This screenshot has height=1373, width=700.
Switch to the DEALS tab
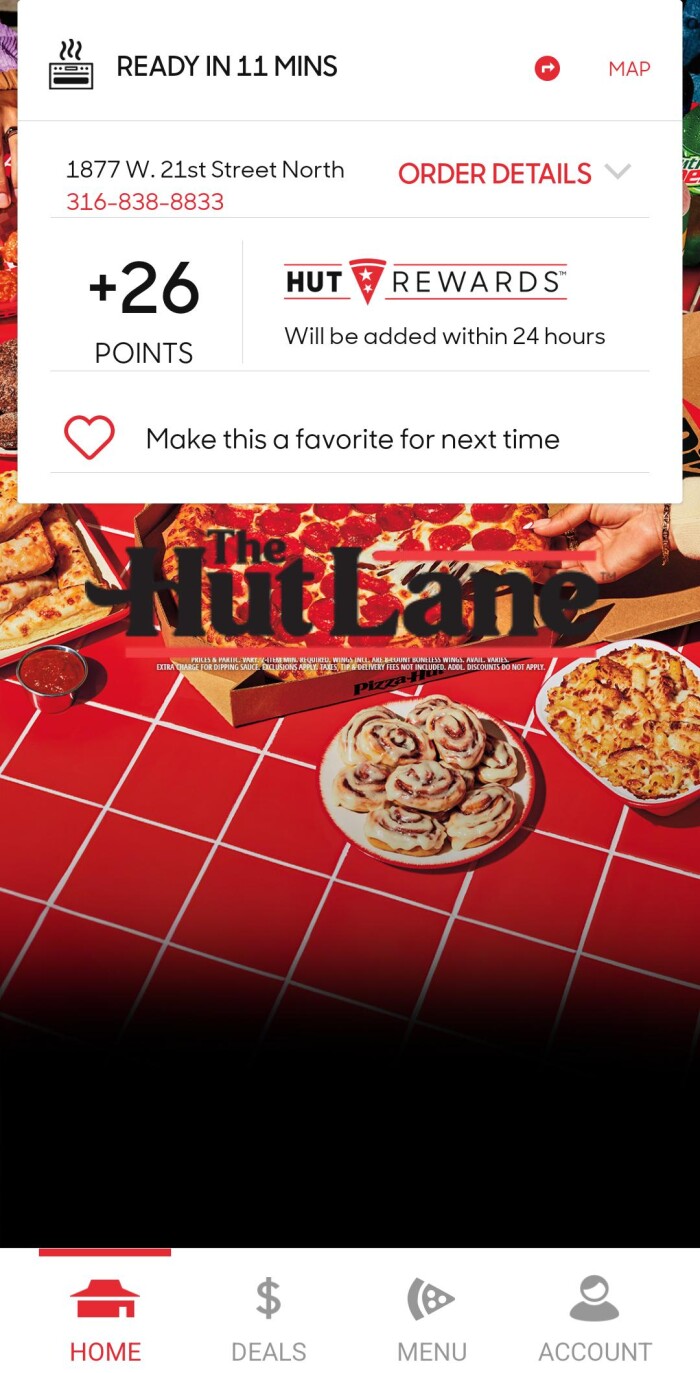[x=268, y=1318]
